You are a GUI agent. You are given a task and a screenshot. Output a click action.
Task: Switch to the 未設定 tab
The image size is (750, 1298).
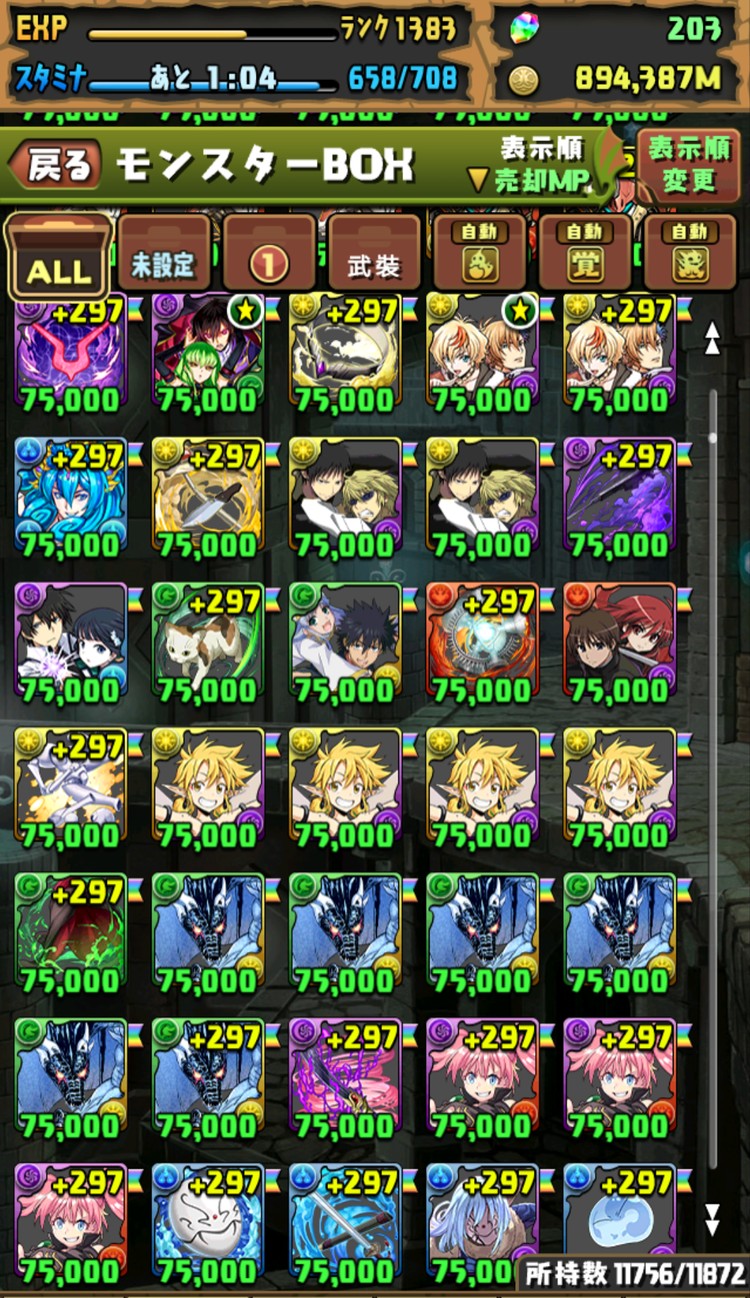163,257
